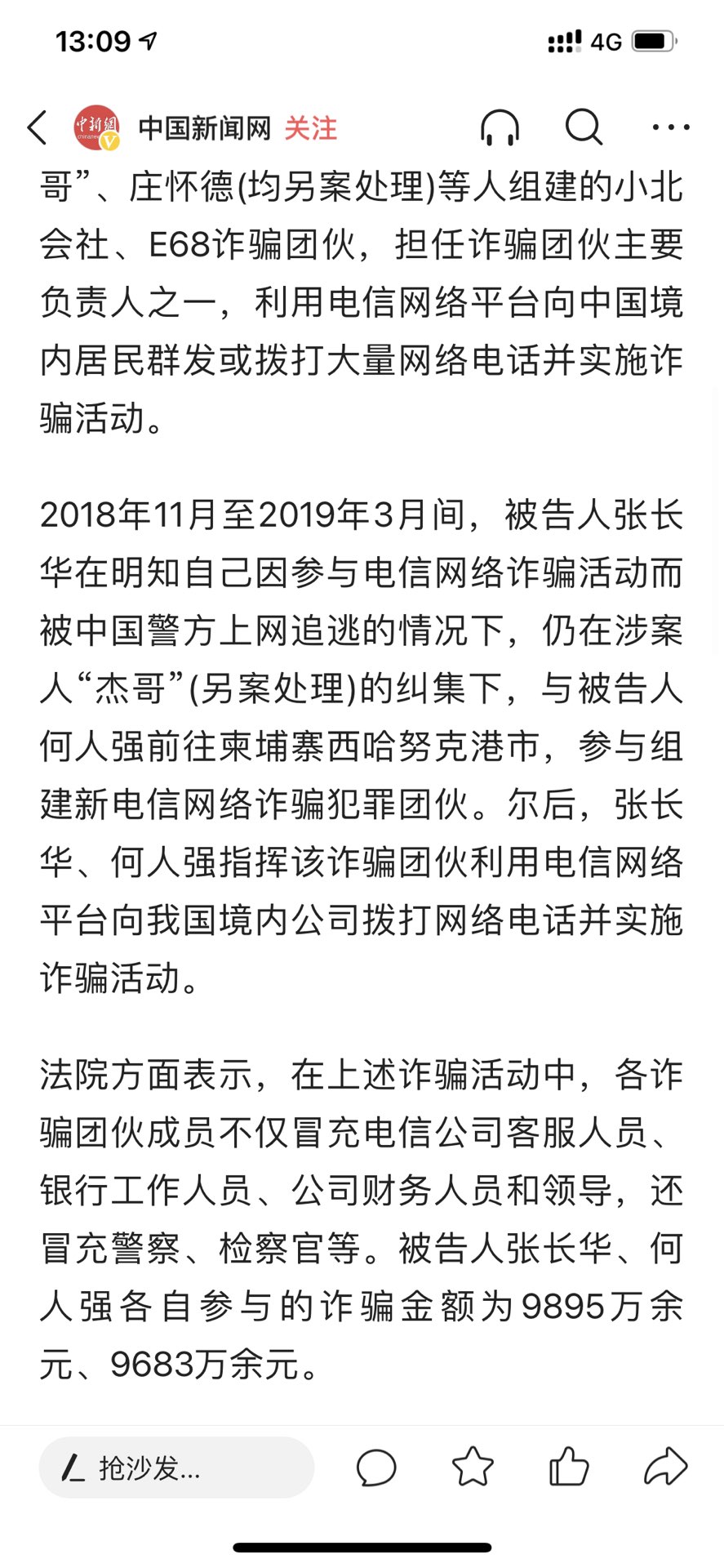Open search via the magnifier icon
724x1568 pixels.
(584, 127)
